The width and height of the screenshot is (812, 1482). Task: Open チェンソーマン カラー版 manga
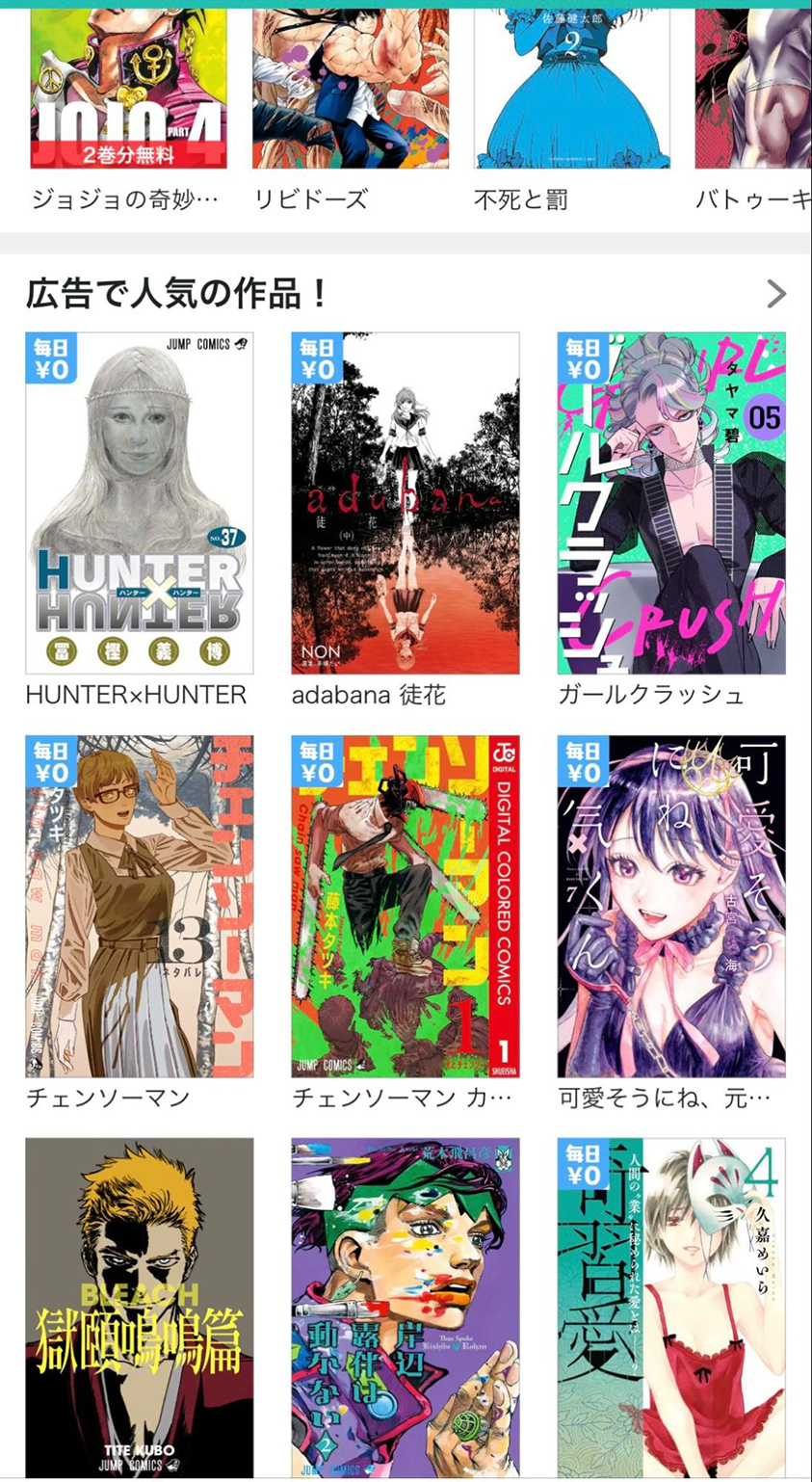(406, 906)
